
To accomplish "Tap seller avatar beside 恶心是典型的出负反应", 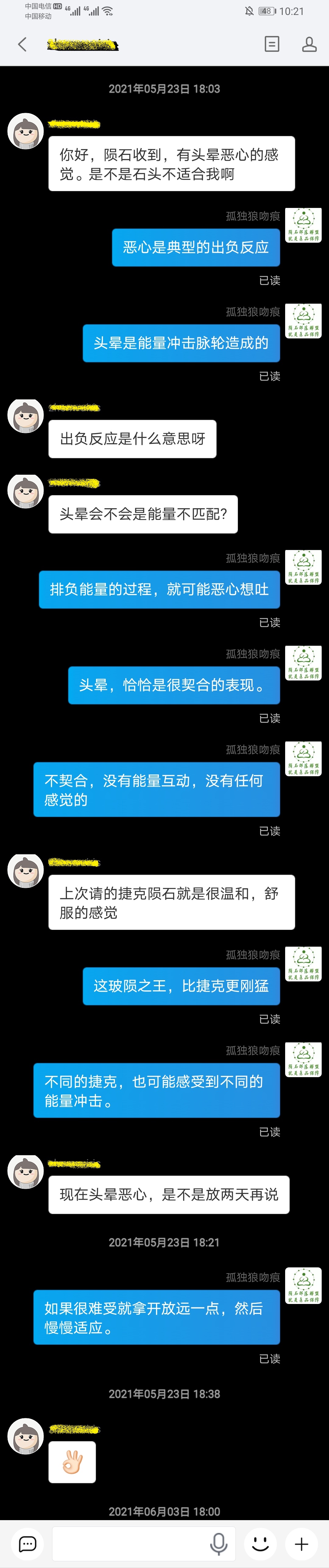I will pyautogui.click(x=303, y=225).
